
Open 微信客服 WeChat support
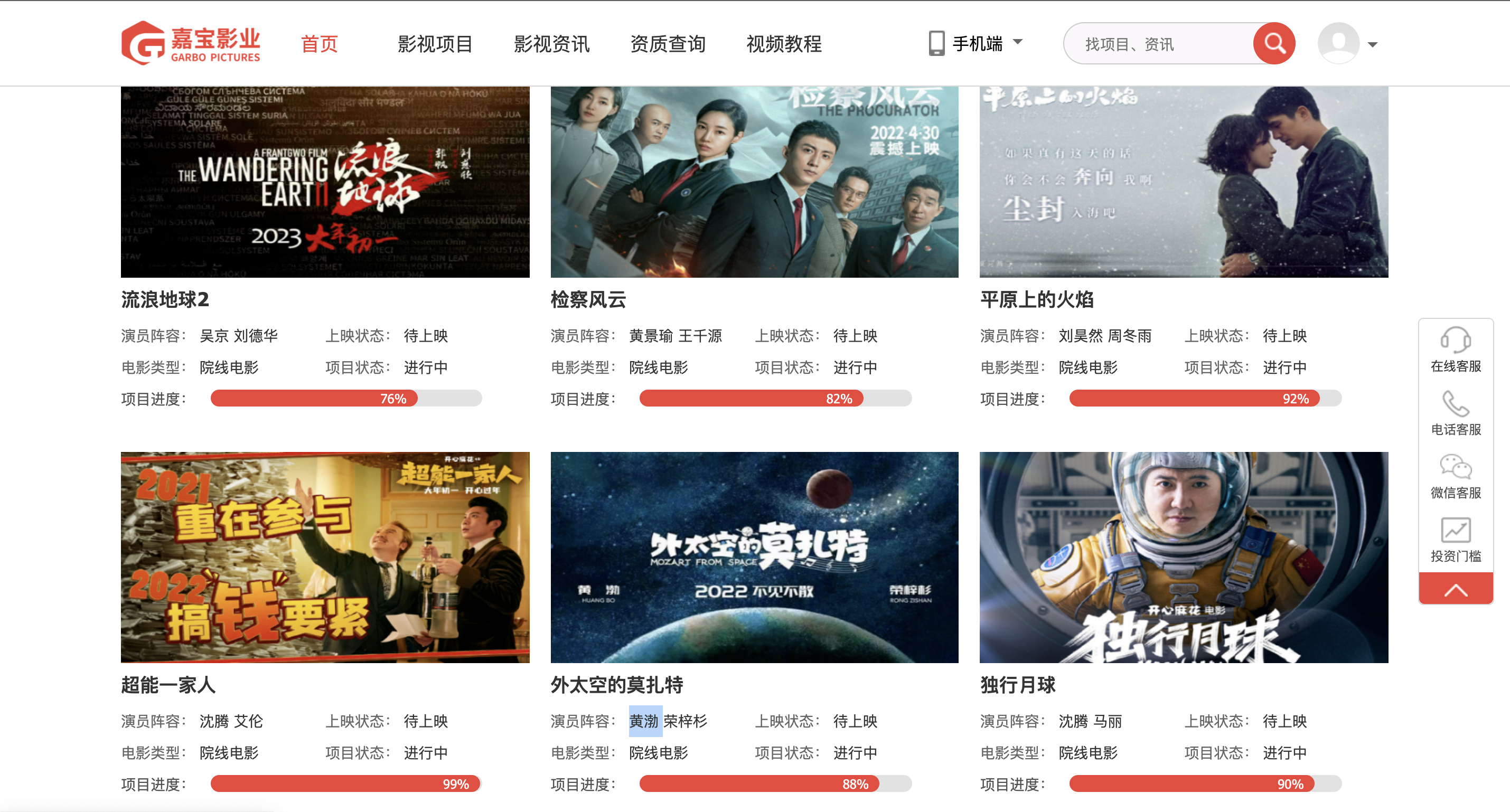1456,477
